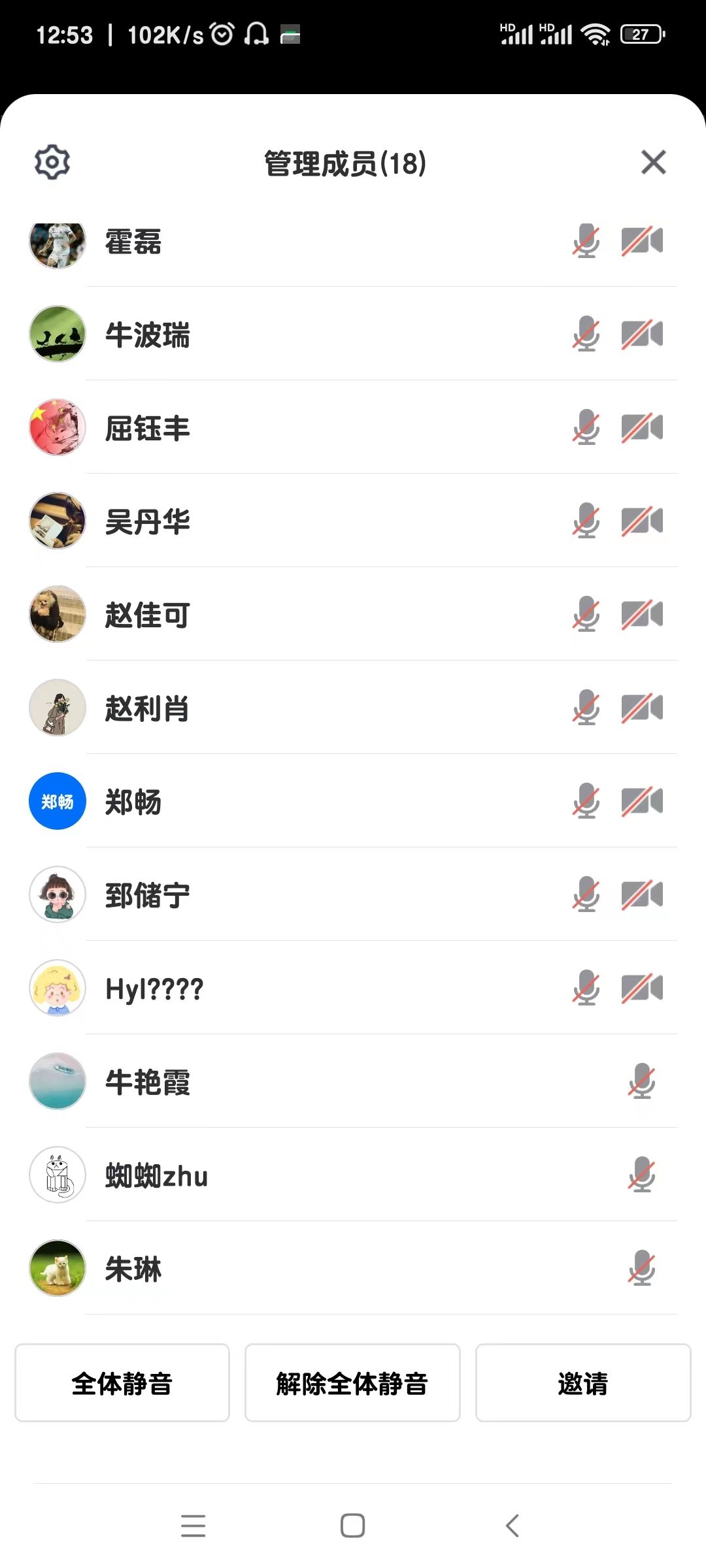Viewport: 706px width, 1568px height.
Task: Tap the 邀请 invite button
Action: click(582, 1382)
